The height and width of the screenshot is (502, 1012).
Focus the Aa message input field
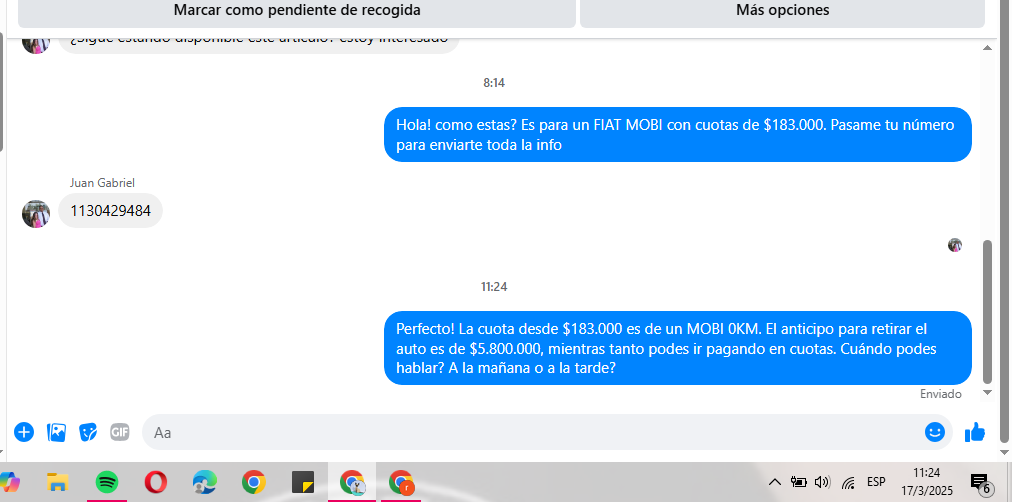tap(530, 432)
